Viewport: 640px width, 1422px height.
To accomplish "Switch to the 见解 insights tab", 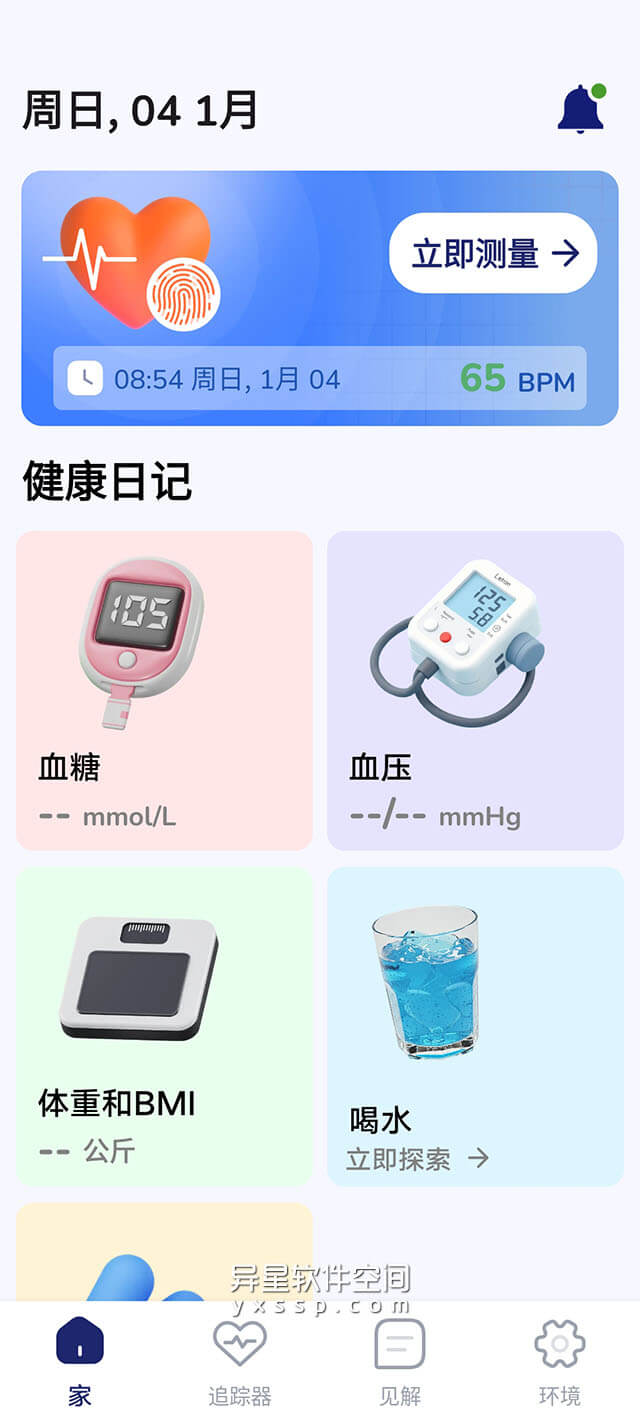I will coord(400,1360).
